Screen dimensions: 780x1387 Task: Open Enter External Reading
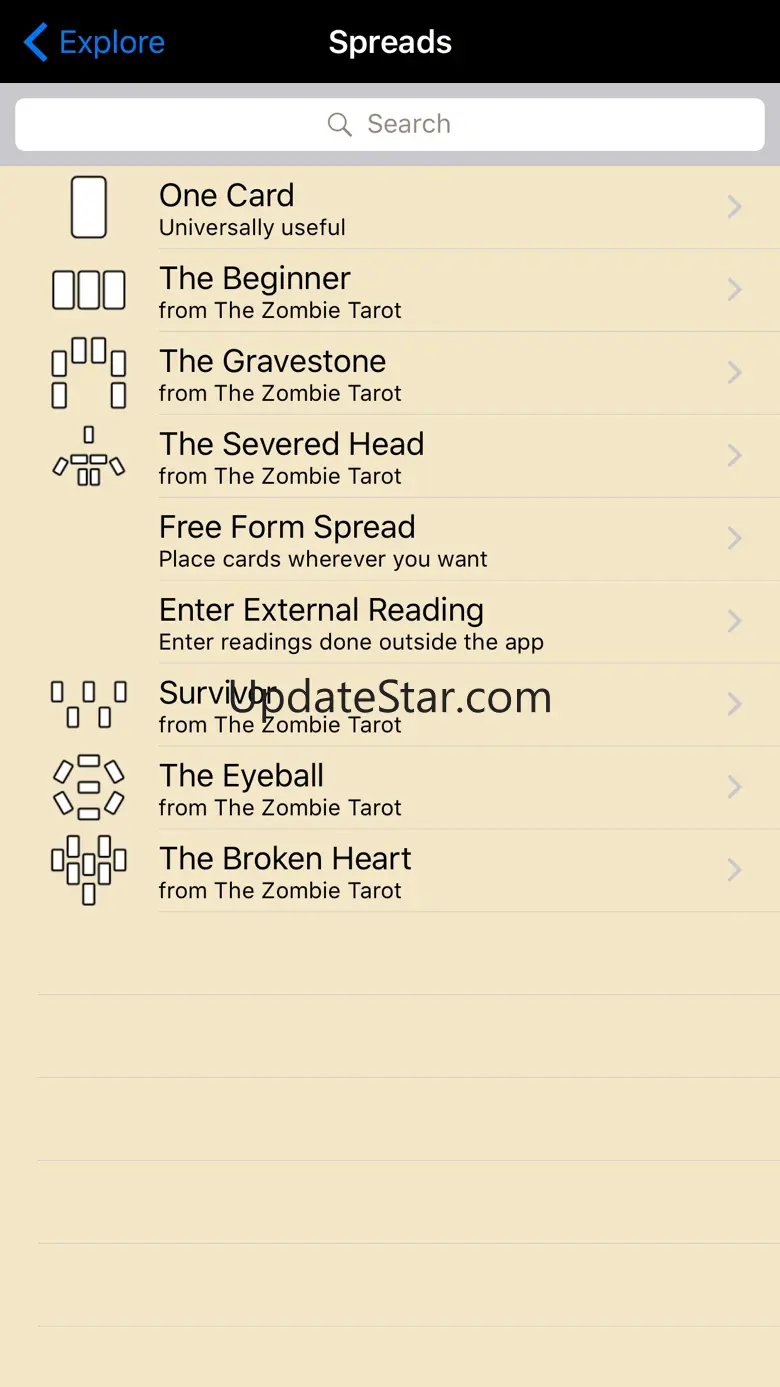[390, 622]
